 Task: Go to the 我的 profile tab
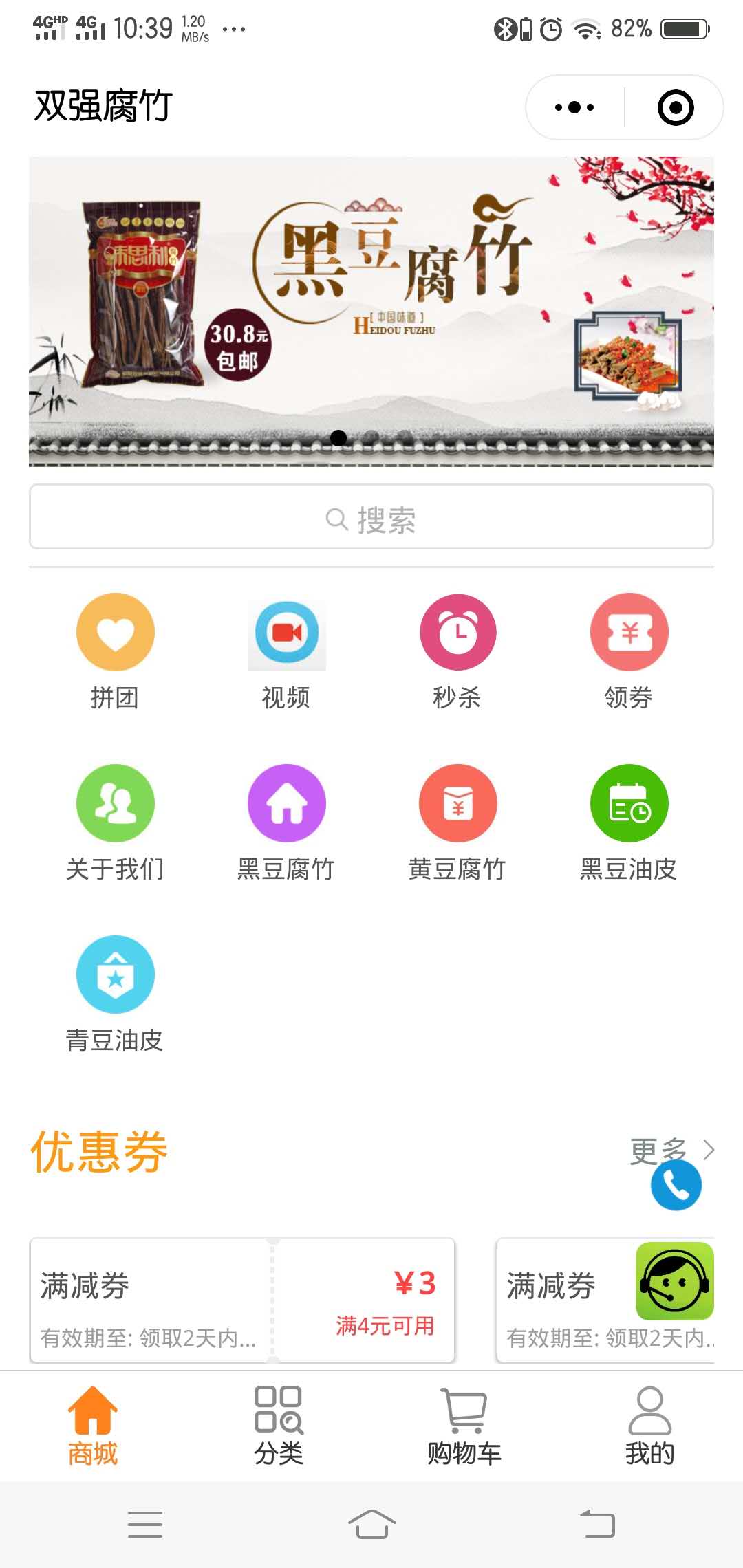(649, 1425)
